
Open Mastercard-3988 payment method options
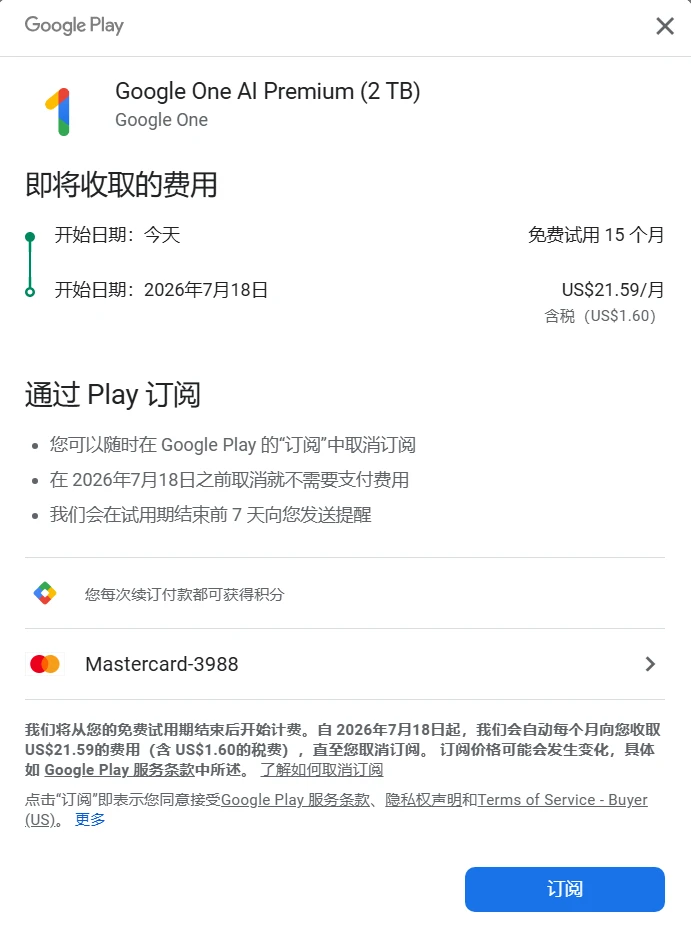pos(345,664)
